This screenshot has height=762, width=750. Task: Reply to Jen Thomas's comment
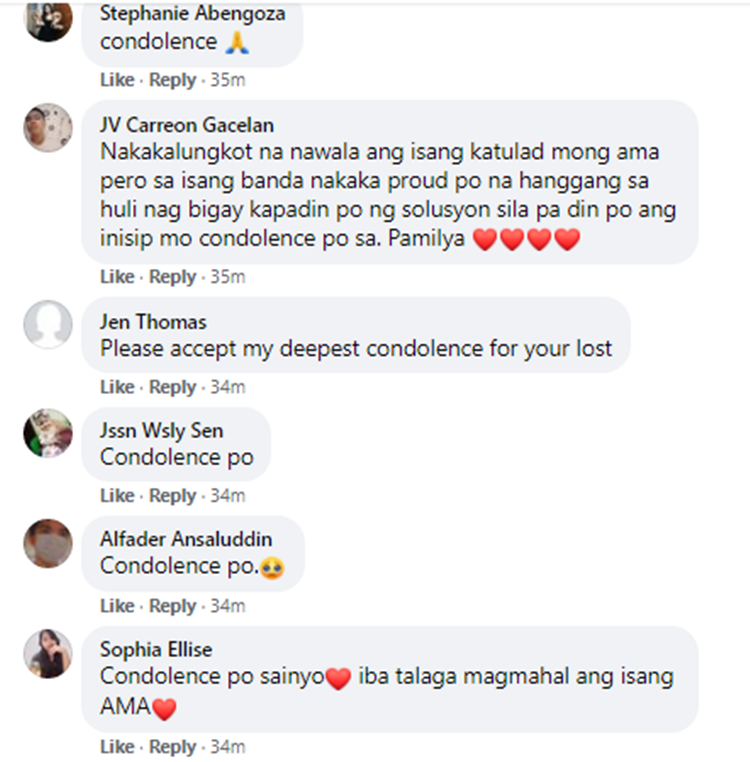tap(172, 387)
